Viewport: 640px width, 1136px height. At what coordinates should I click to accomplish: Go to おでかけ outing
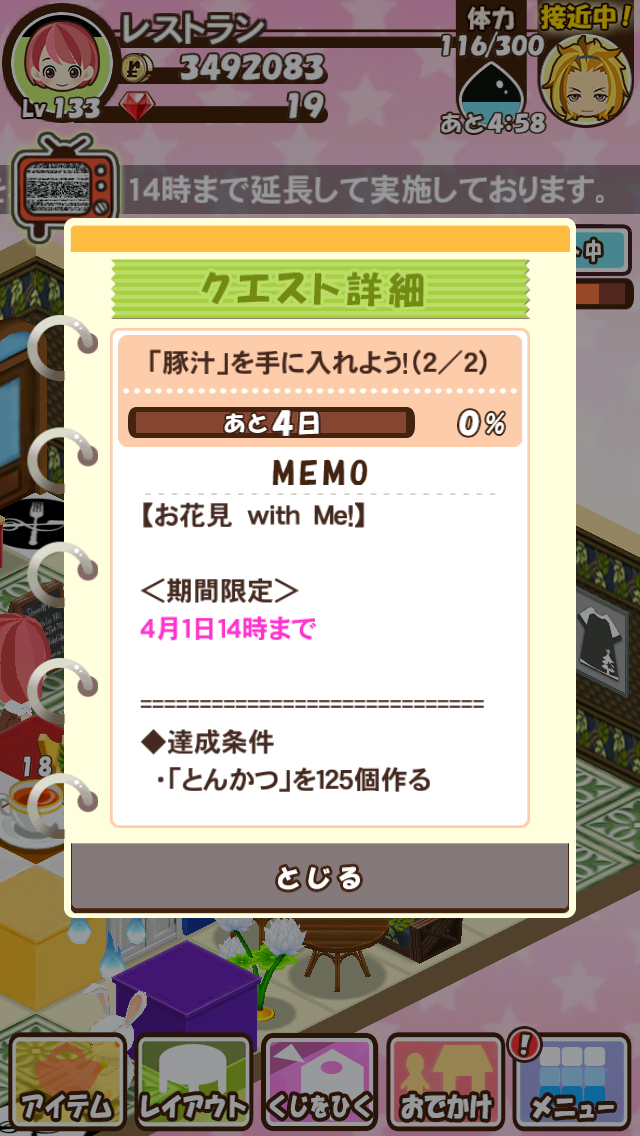coord(446,1081)
